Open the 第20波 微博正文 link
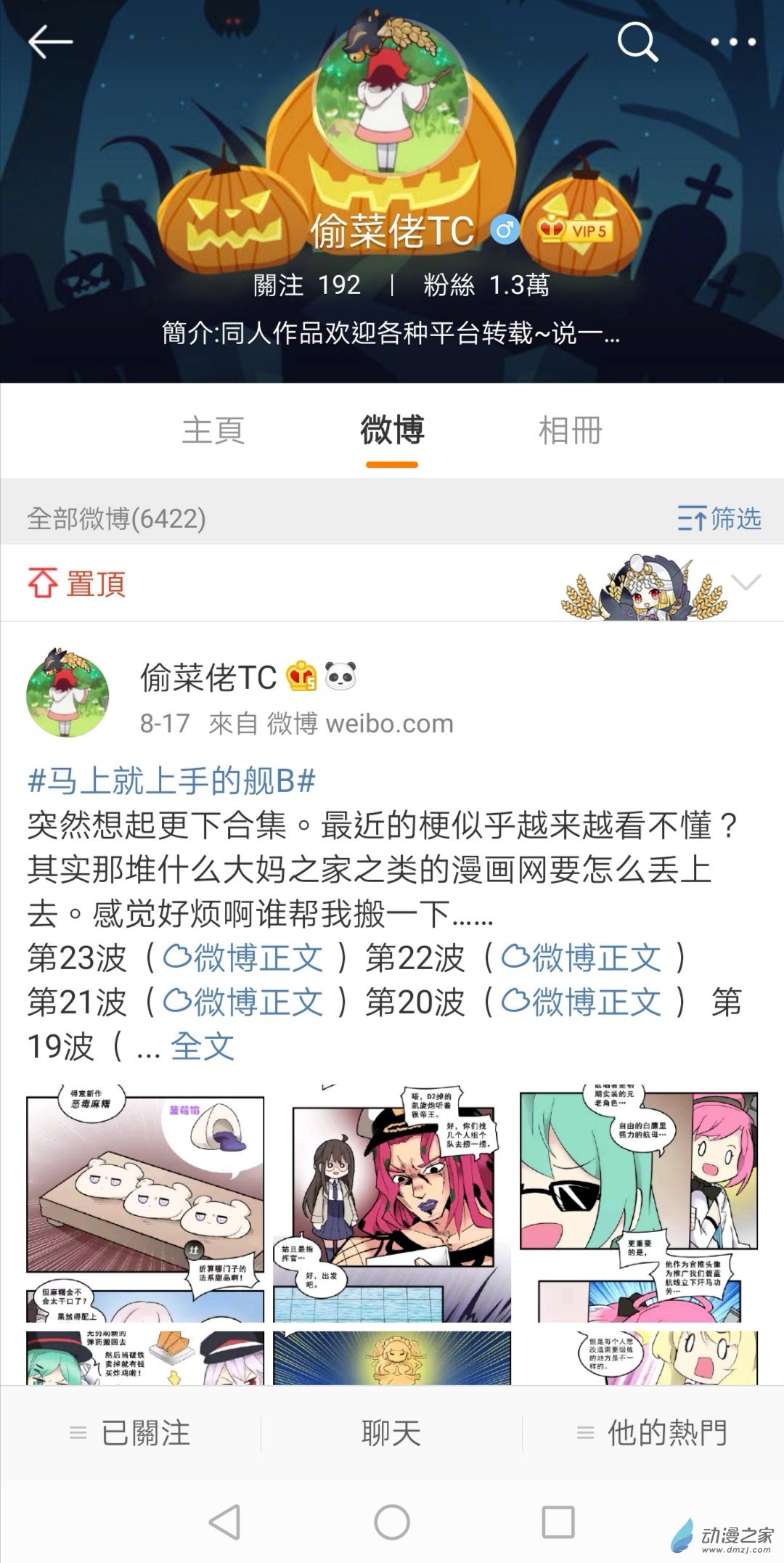784x1563 pixels. [582, 1003]
